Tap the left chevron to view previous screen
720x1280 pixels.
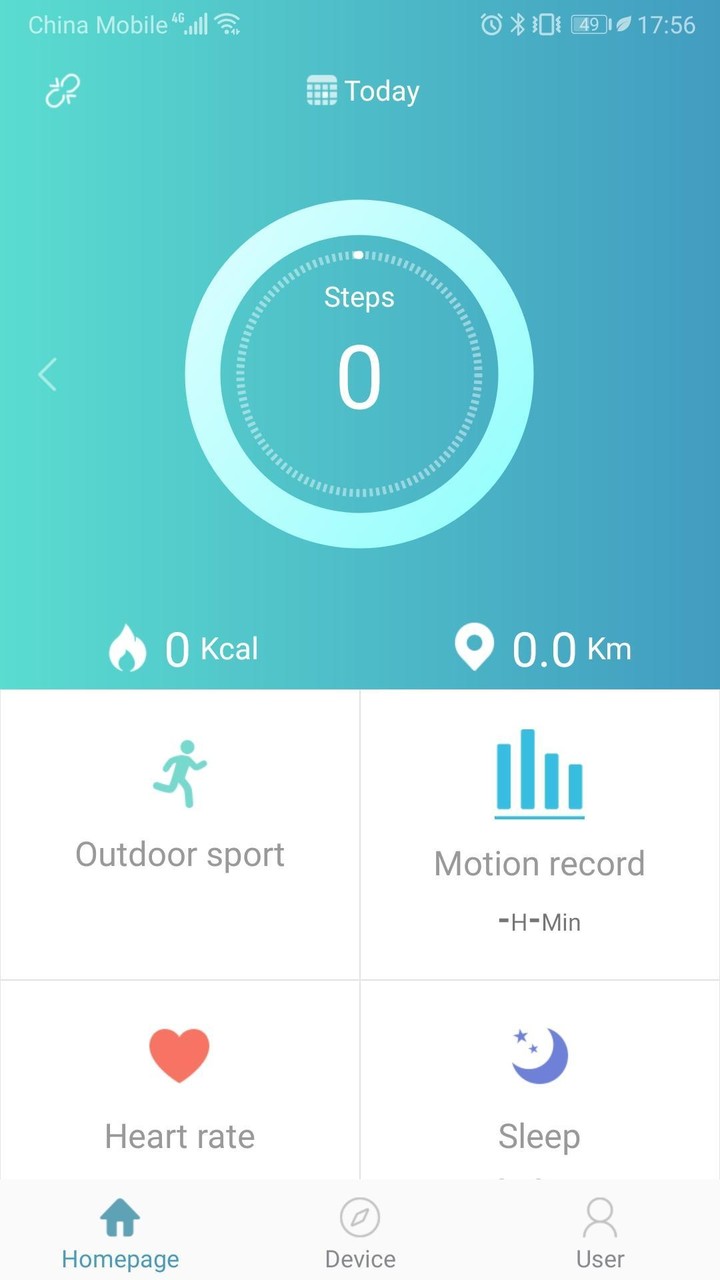coord(47,373)
